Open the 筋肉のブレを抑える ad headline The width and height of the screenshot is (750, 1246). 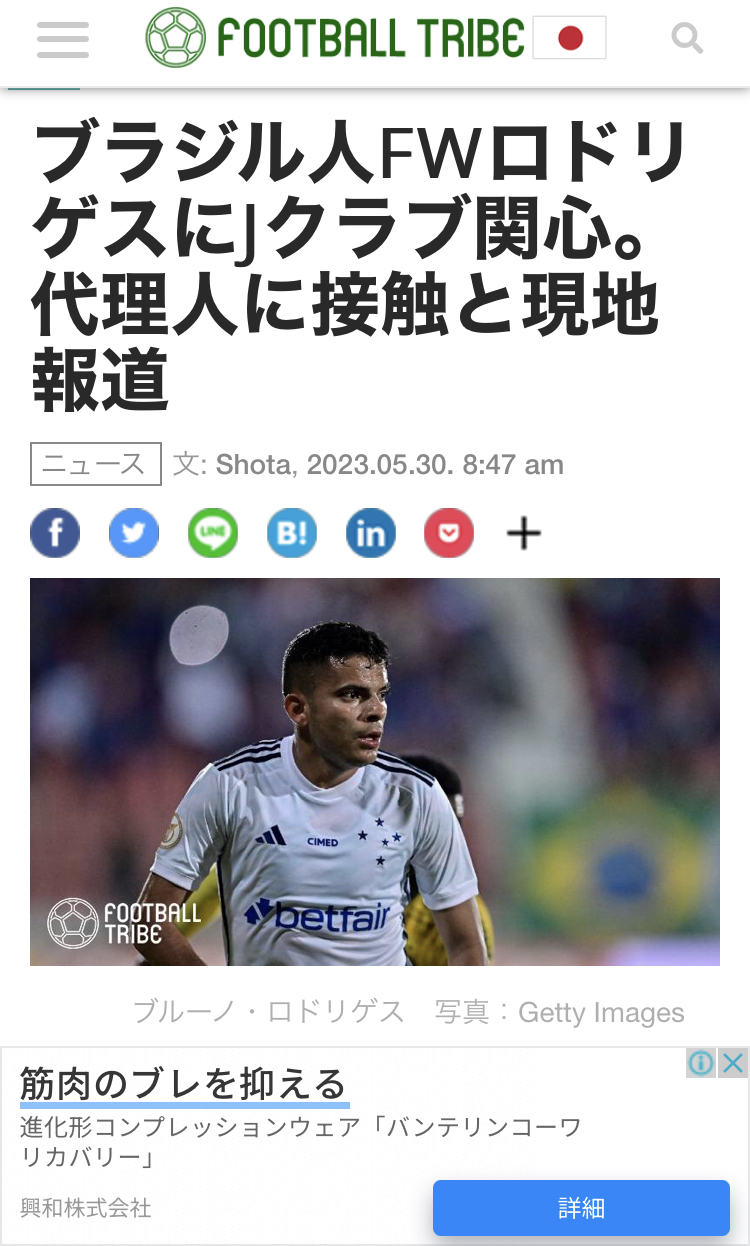(183, 1085)
